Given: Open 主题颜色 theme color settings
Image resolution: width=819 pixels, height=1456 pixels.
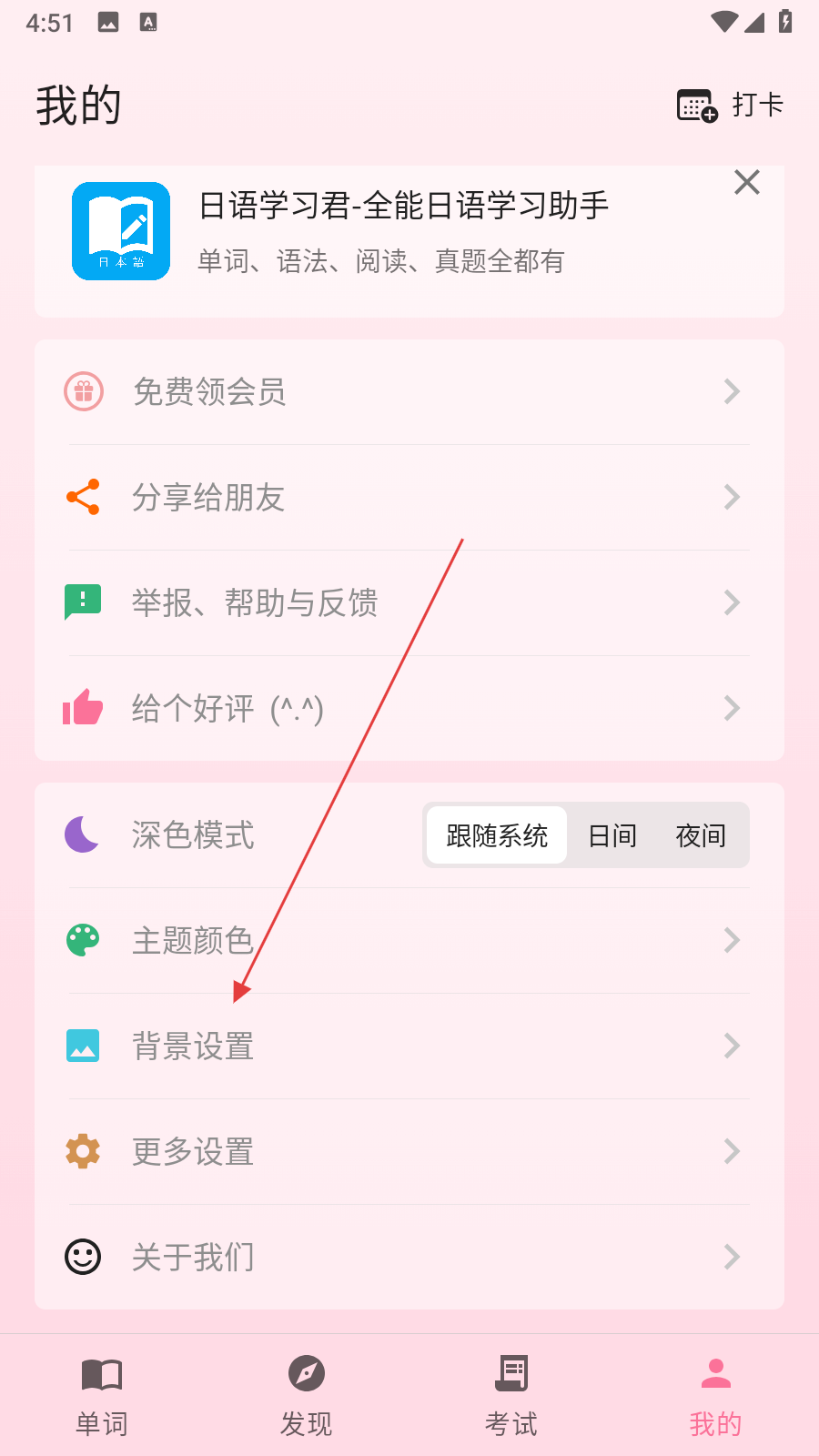Looking at the screenshot, I should coord(409,941).
